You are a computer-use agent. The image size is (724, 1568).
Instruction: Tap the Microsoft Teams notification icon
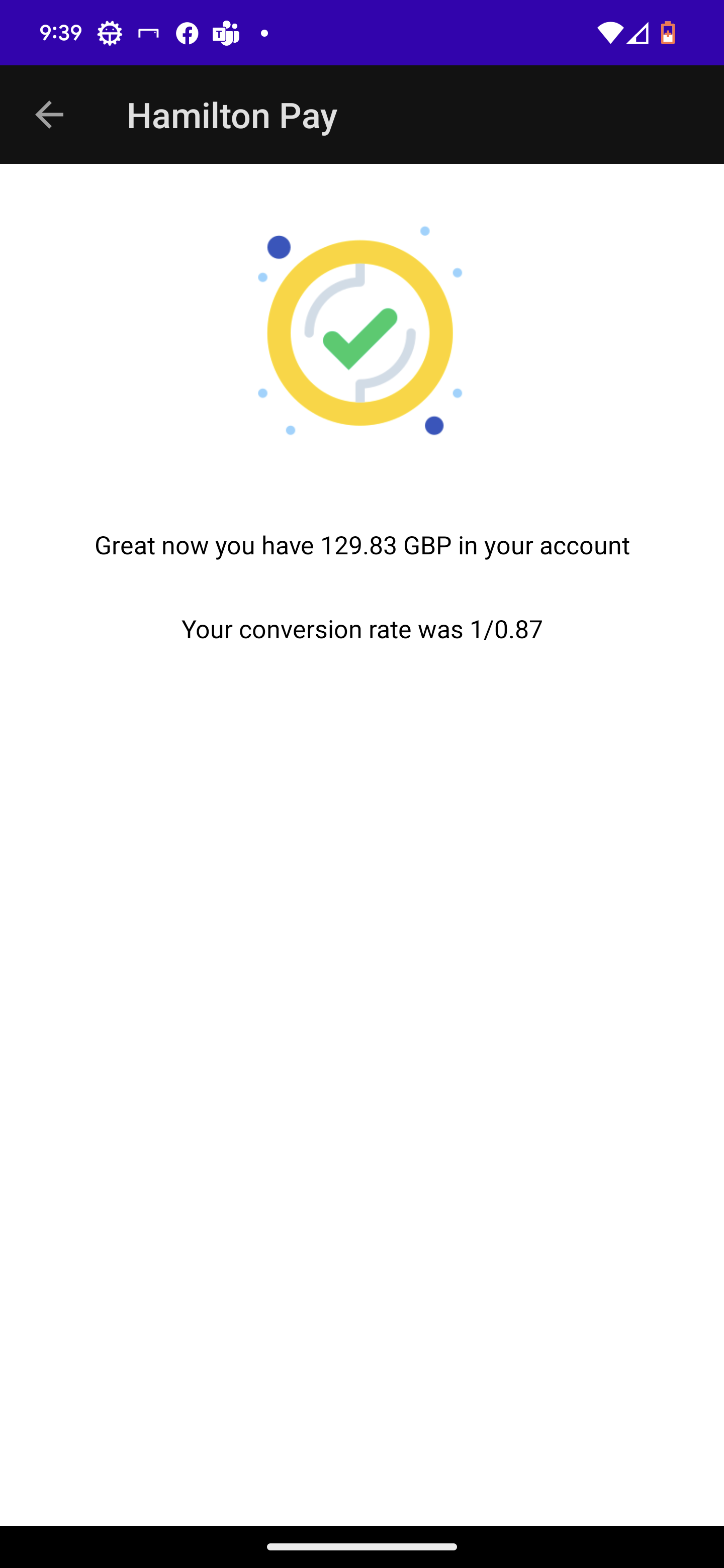coord(225,33)
